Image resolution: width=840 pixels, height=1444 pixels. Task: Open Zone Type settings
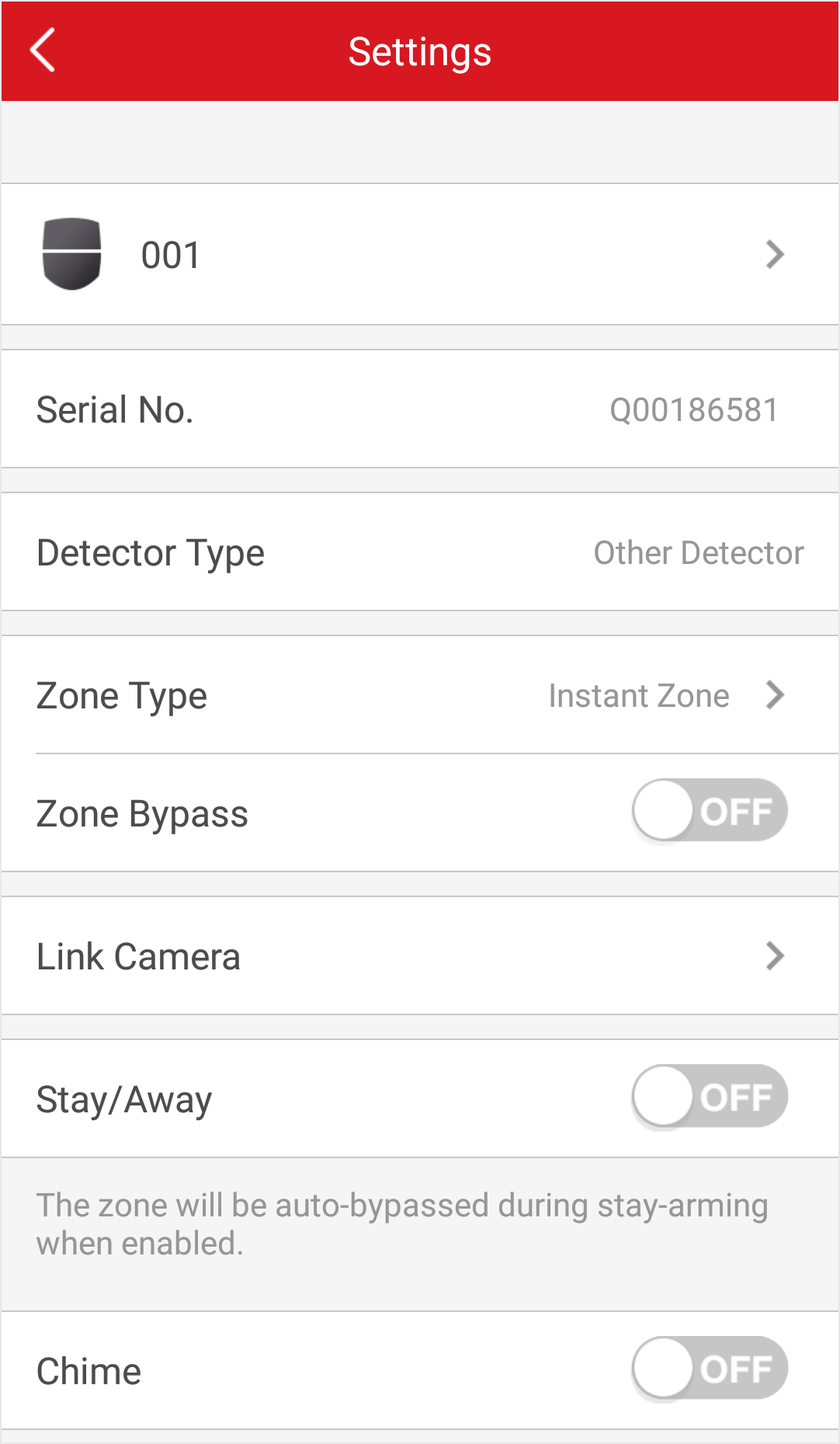(x=420, y=694)
